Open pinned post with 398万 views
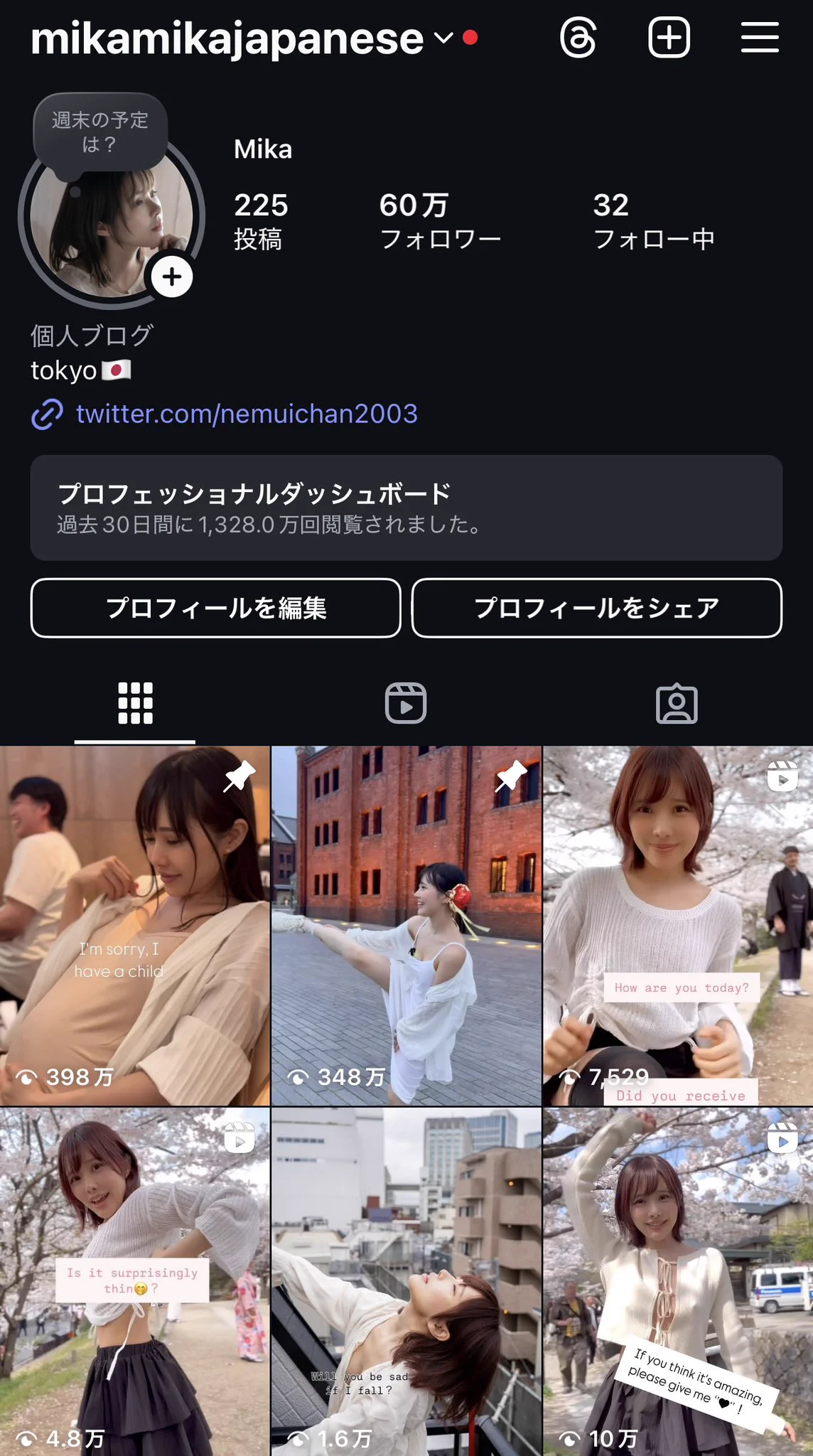This screenshot has height=1456, width=813. pos(134,924)
